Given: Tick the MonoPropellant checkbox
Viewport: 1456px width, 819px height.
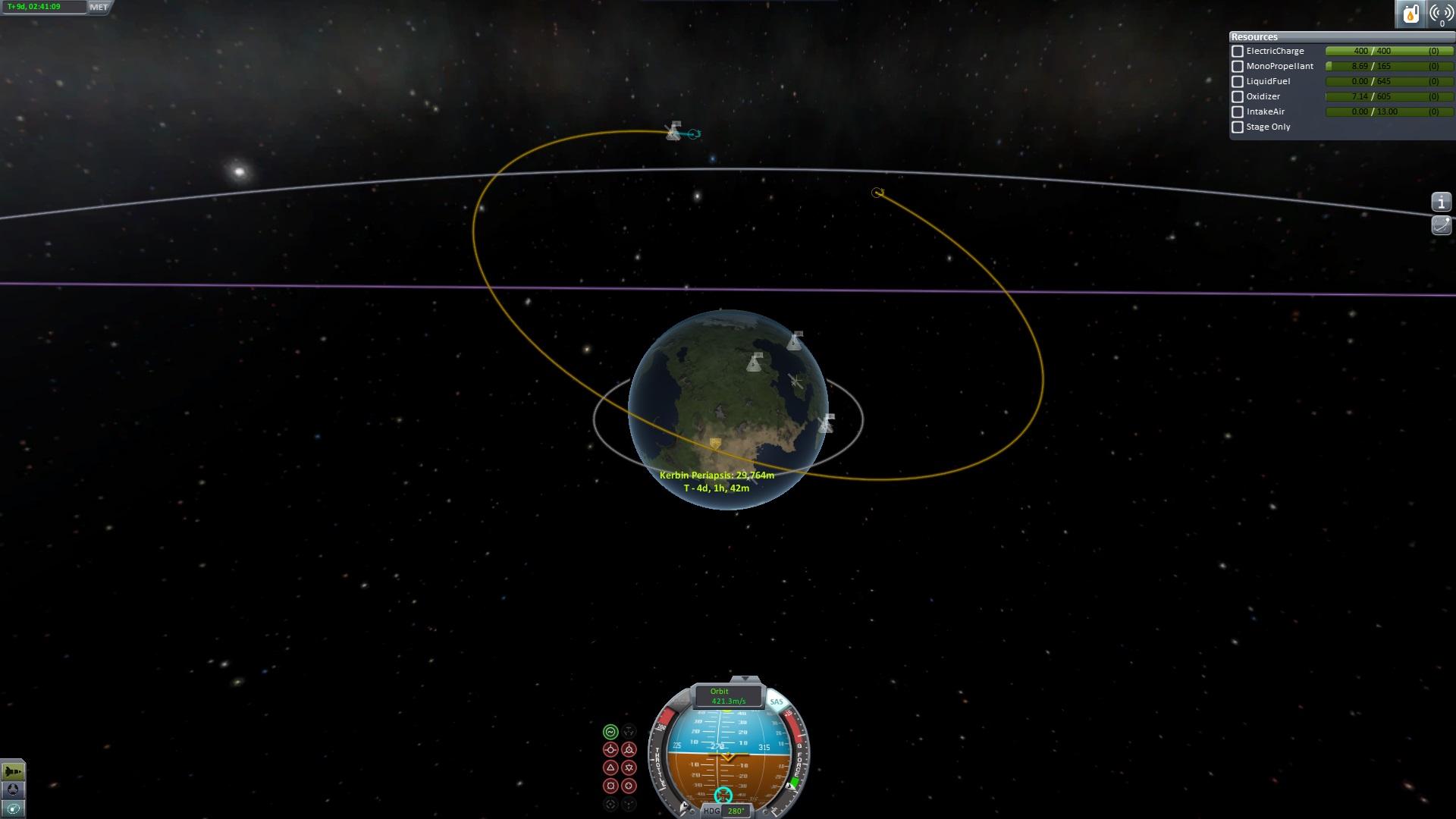Looking at the screenshot, I should click(x=1238, y=67).
